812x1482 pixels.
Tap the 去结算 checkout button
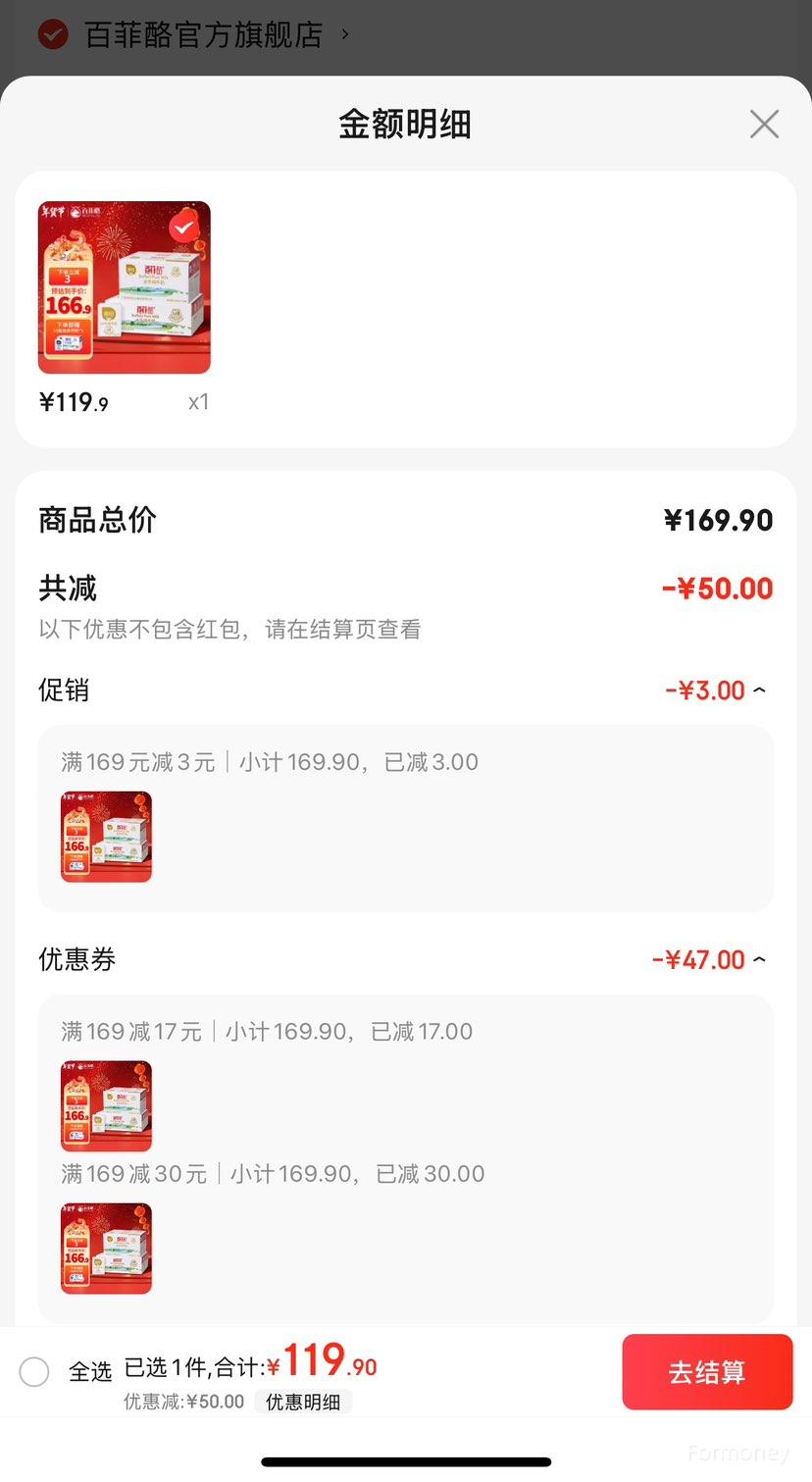(706, 1371)
